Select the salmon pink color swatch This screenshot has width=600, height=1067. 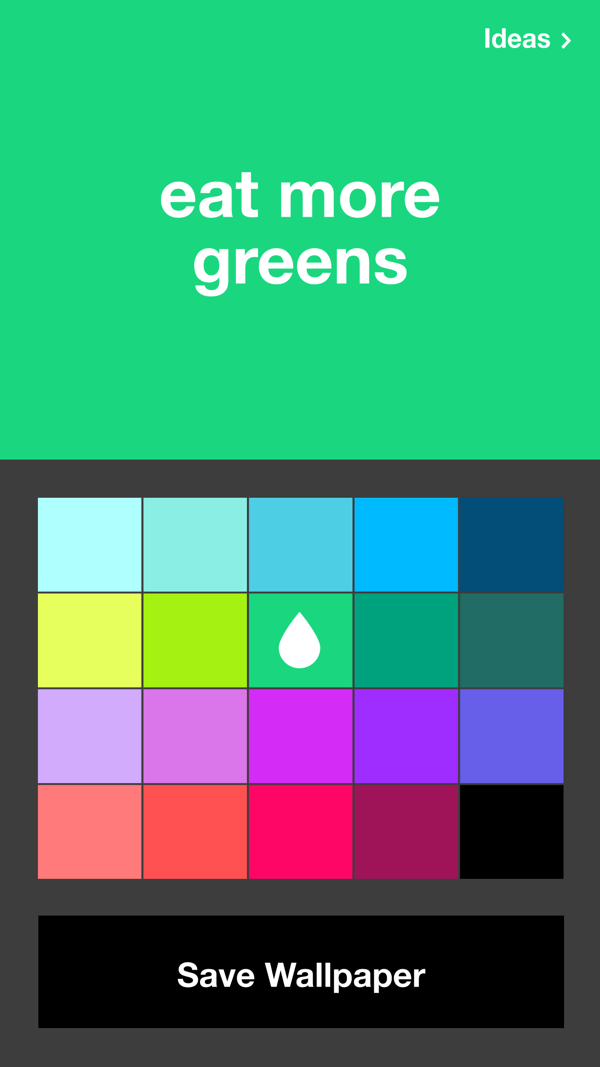point(90,832)
